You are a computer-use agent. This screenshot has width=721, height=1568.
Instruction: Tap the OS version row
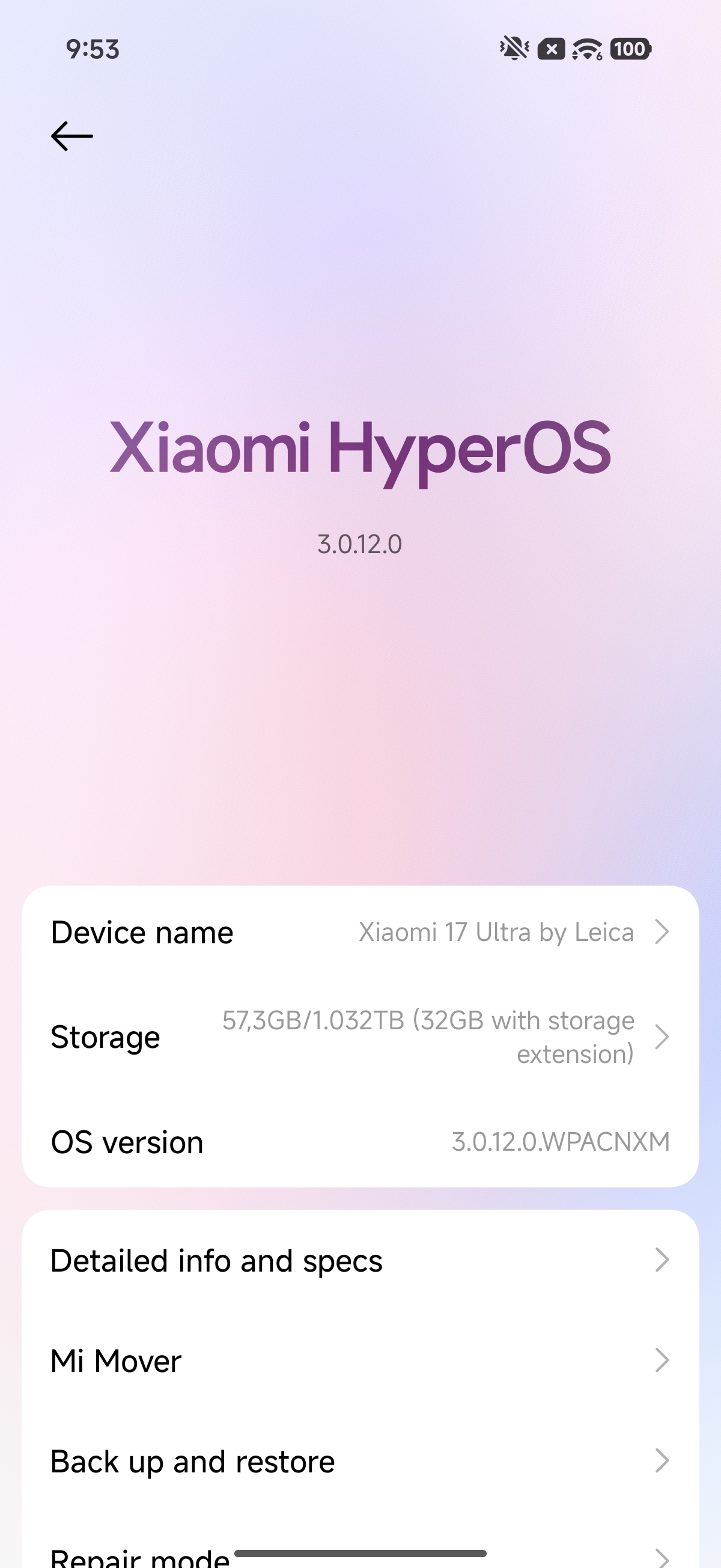coord(360,1141)
